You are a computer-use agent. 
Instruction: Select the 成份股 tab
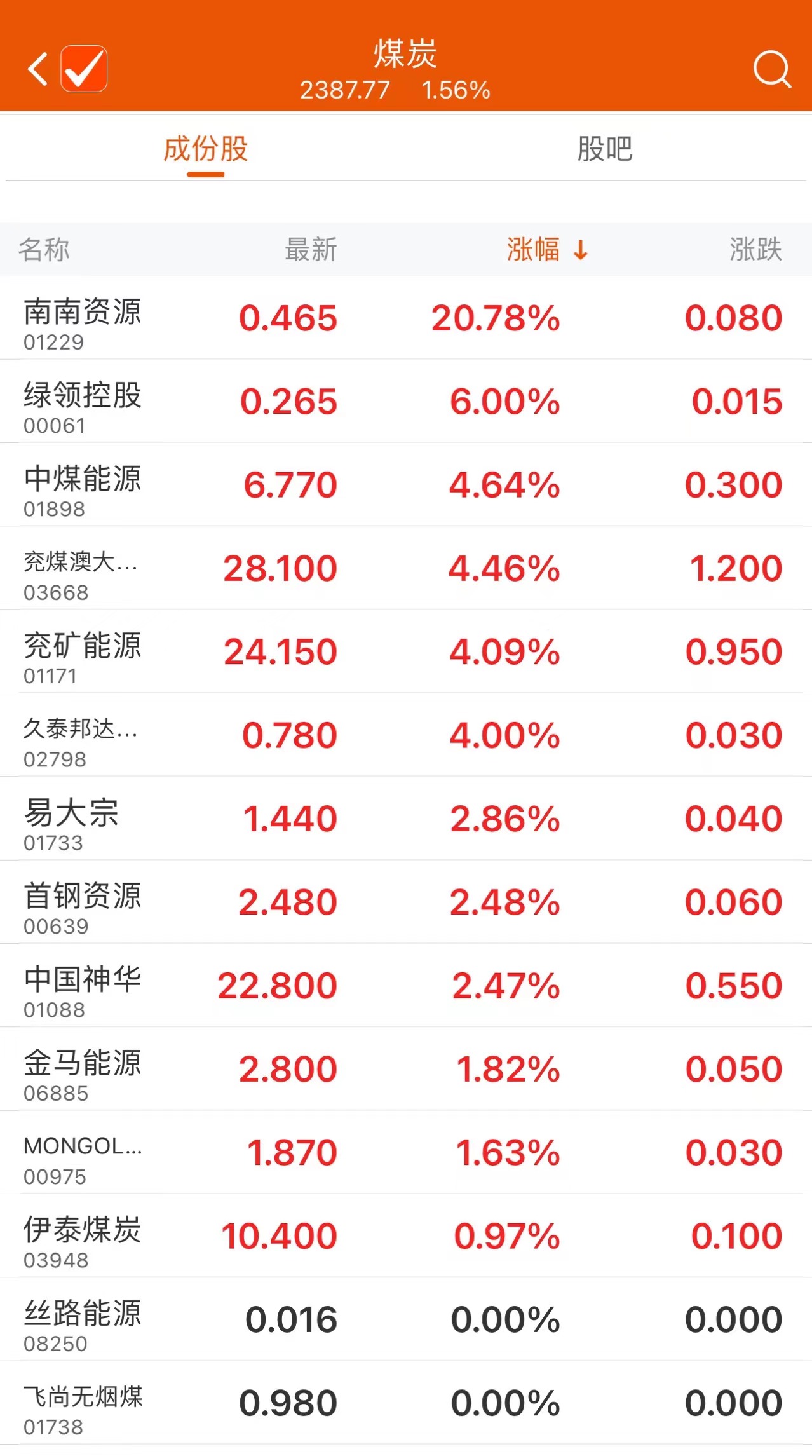205,149
